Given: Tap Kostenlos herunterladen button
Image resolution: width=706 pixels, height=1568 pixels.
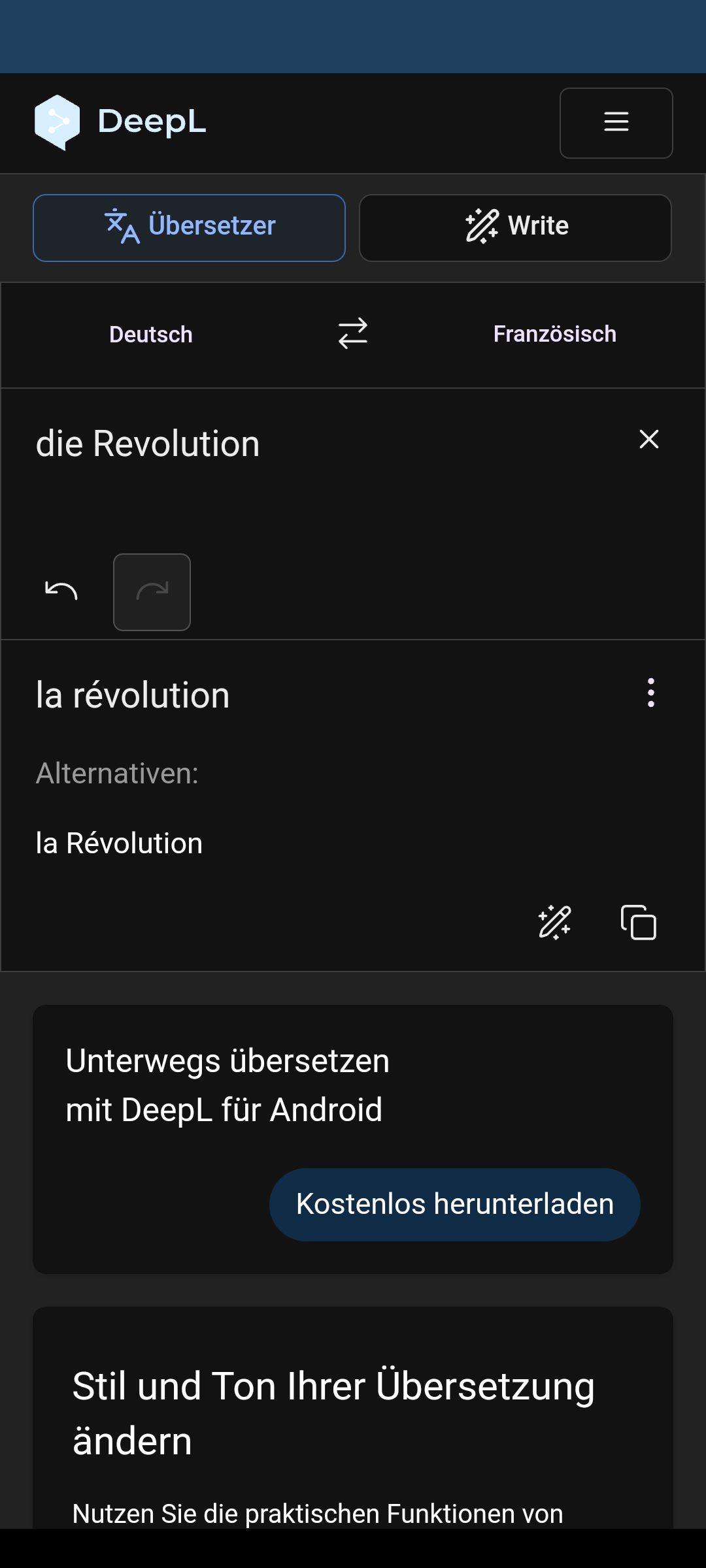Looking at the screenshot, I should click(x=454, y=1204).
